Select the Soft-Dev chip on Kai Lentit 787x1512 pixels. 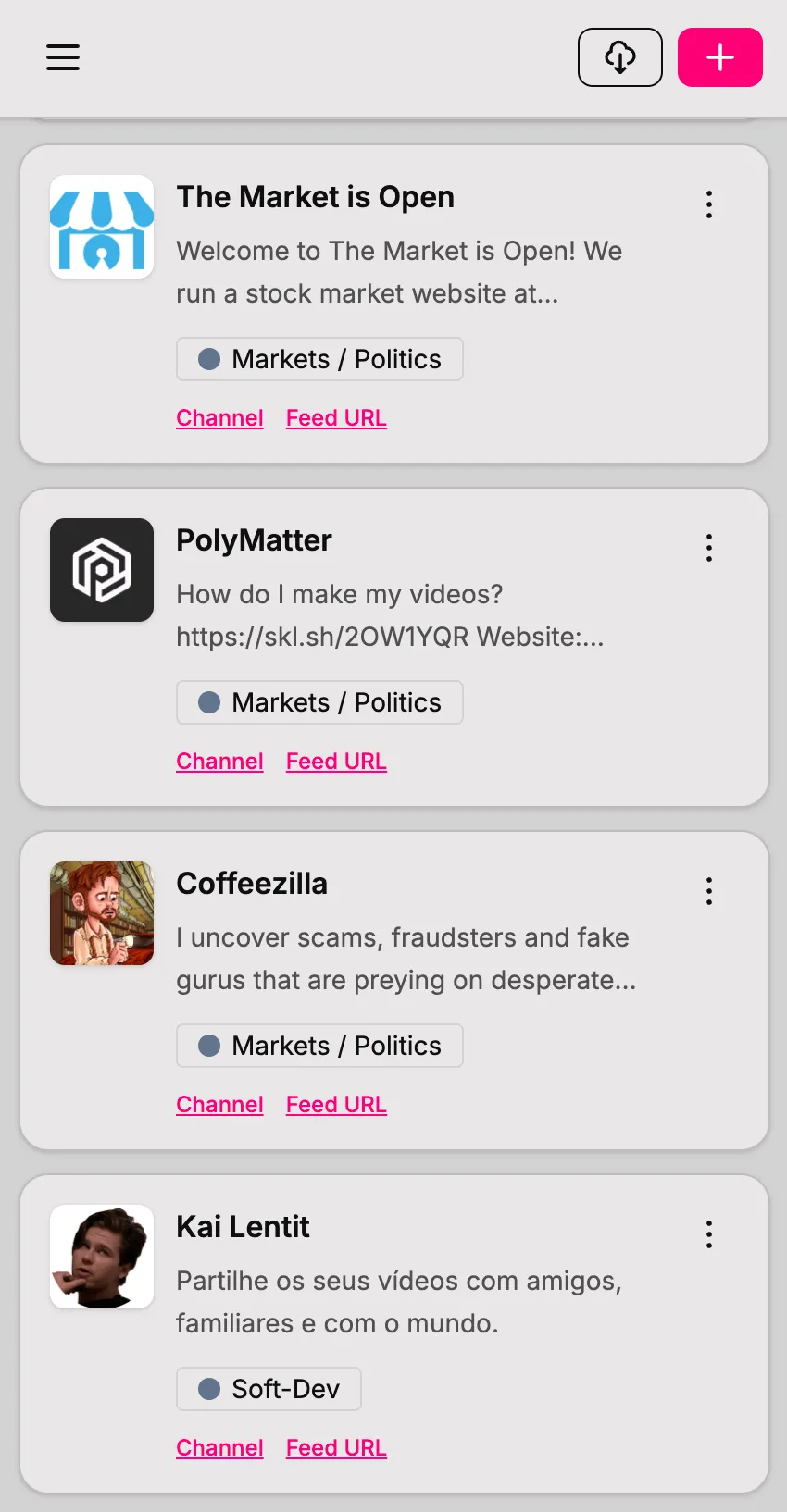[269, 1389]
